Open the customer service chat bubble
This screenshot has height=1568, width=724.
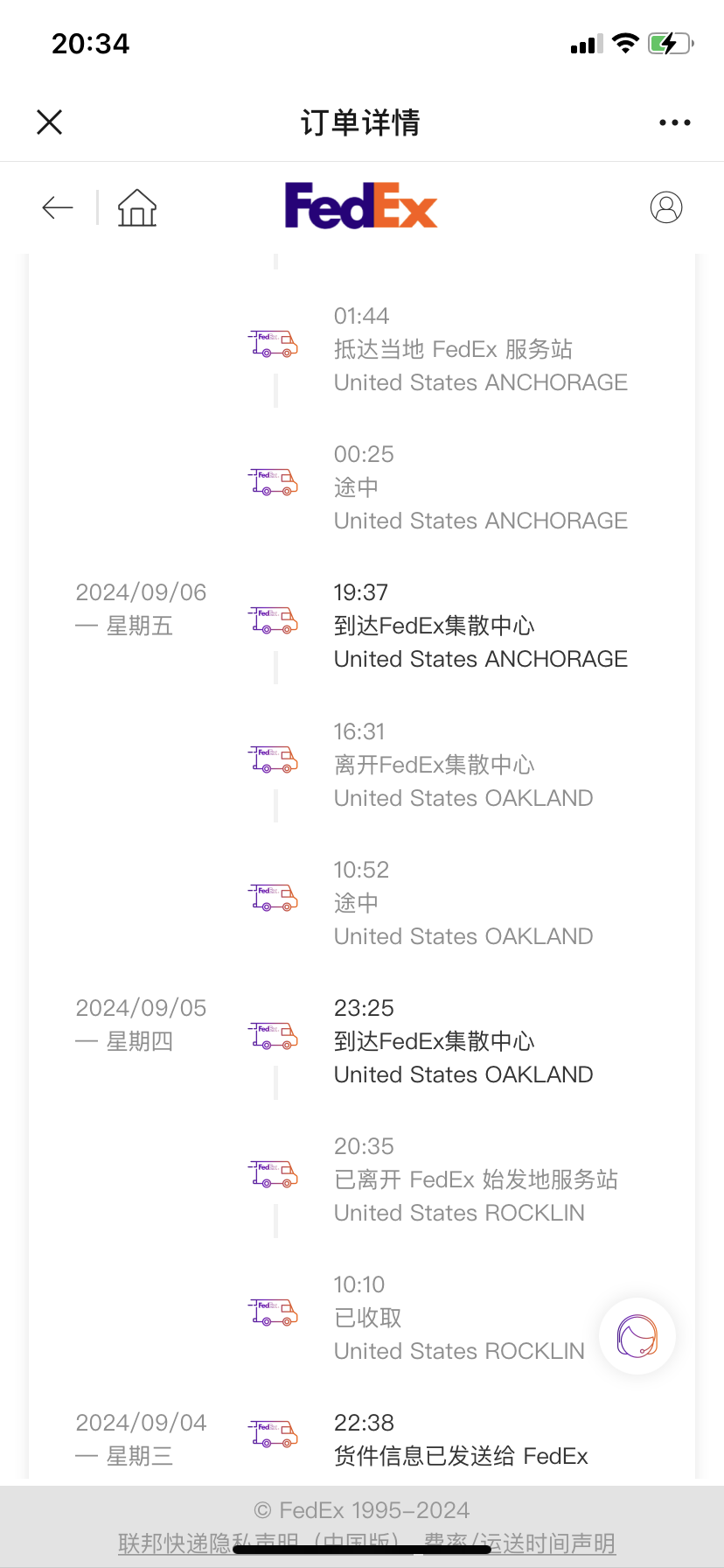click(x=637, y=1336)
